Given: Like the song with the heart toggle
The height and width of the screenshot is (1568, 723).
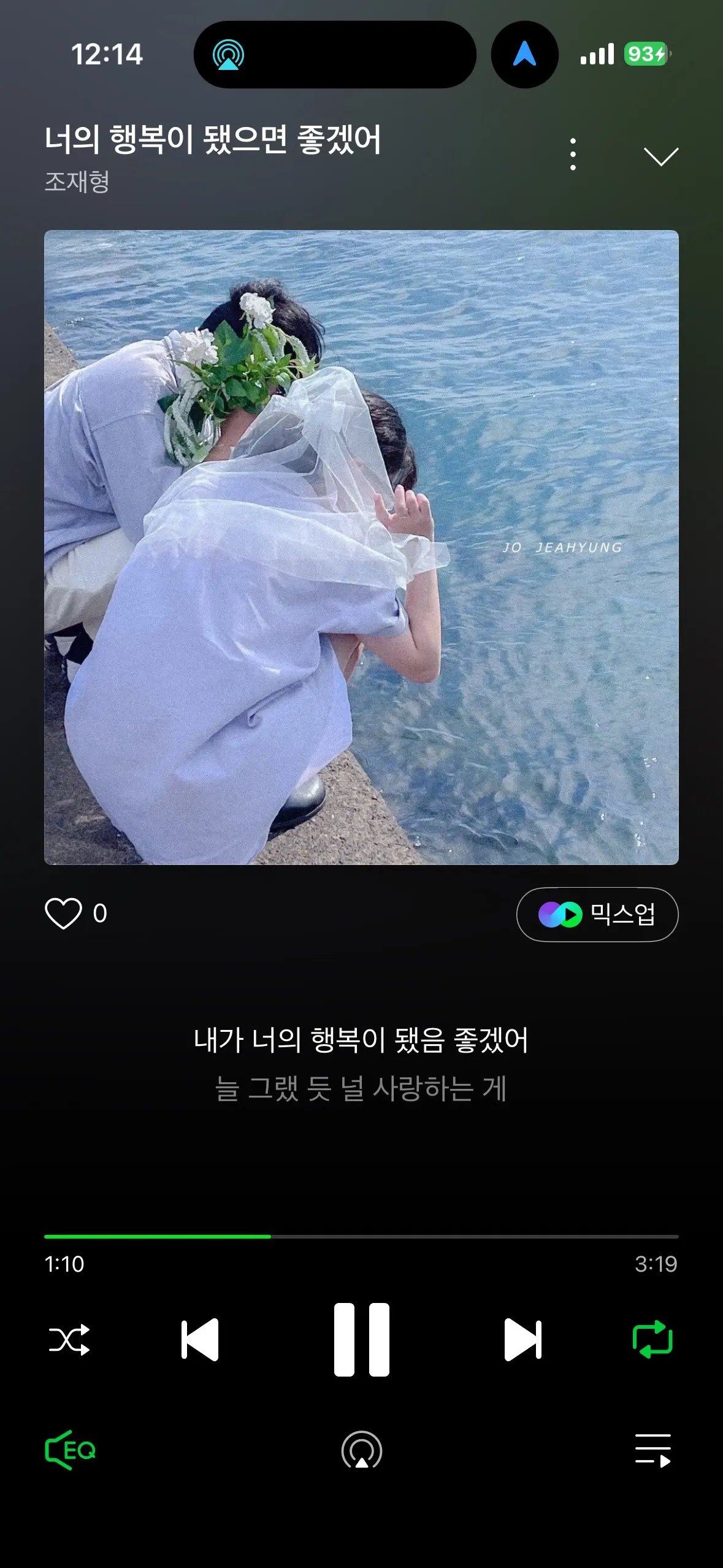Looking at the screenshot, I should [x=66, y=913].
